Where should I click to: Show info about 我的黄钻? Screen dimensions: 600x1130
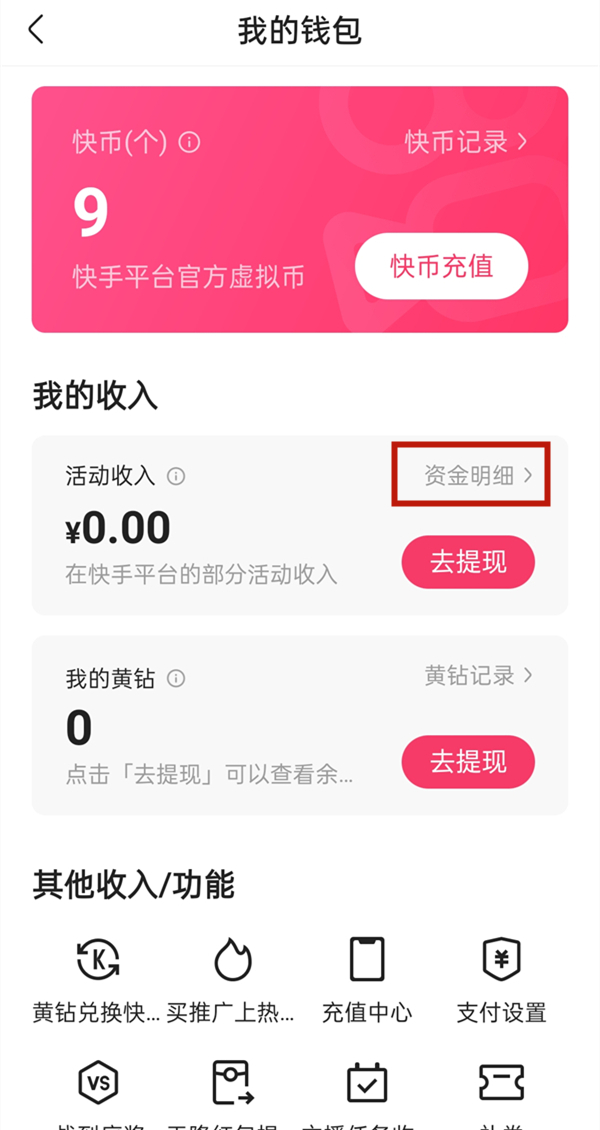[x=176, y=679]
